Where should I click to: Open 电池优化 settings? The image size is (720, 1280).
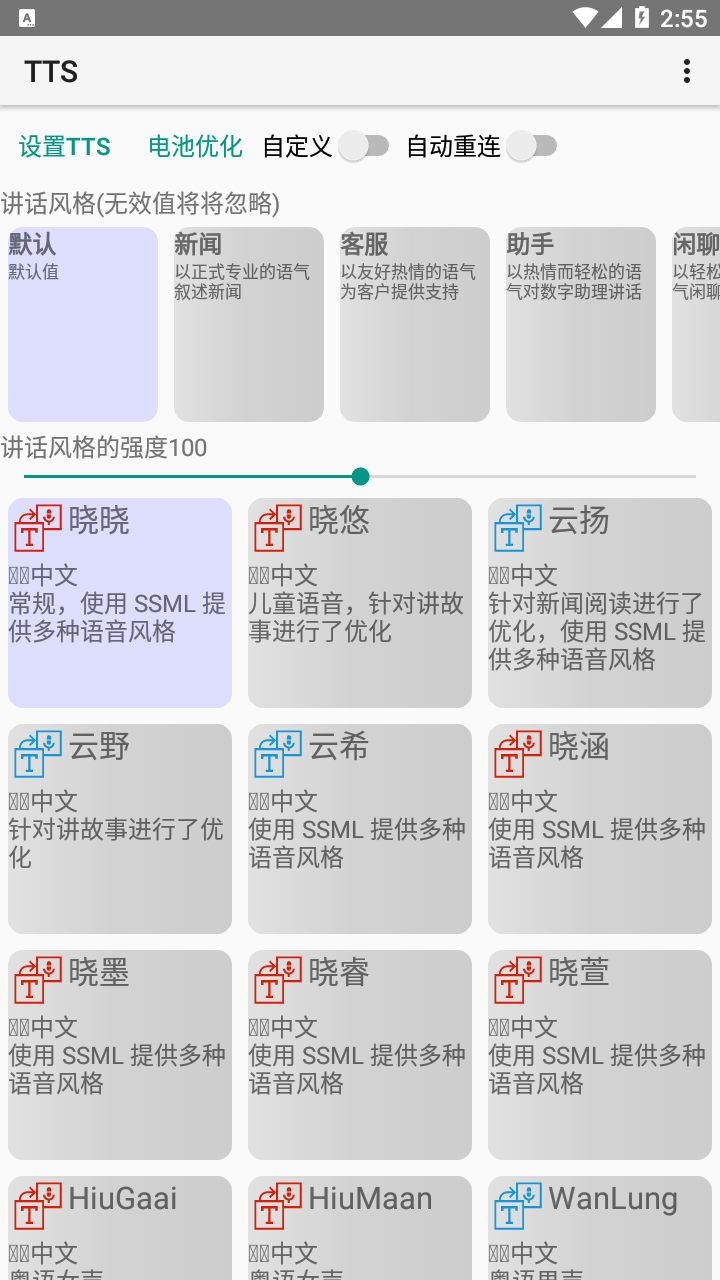pyautogui.click(x=195, y=146)
